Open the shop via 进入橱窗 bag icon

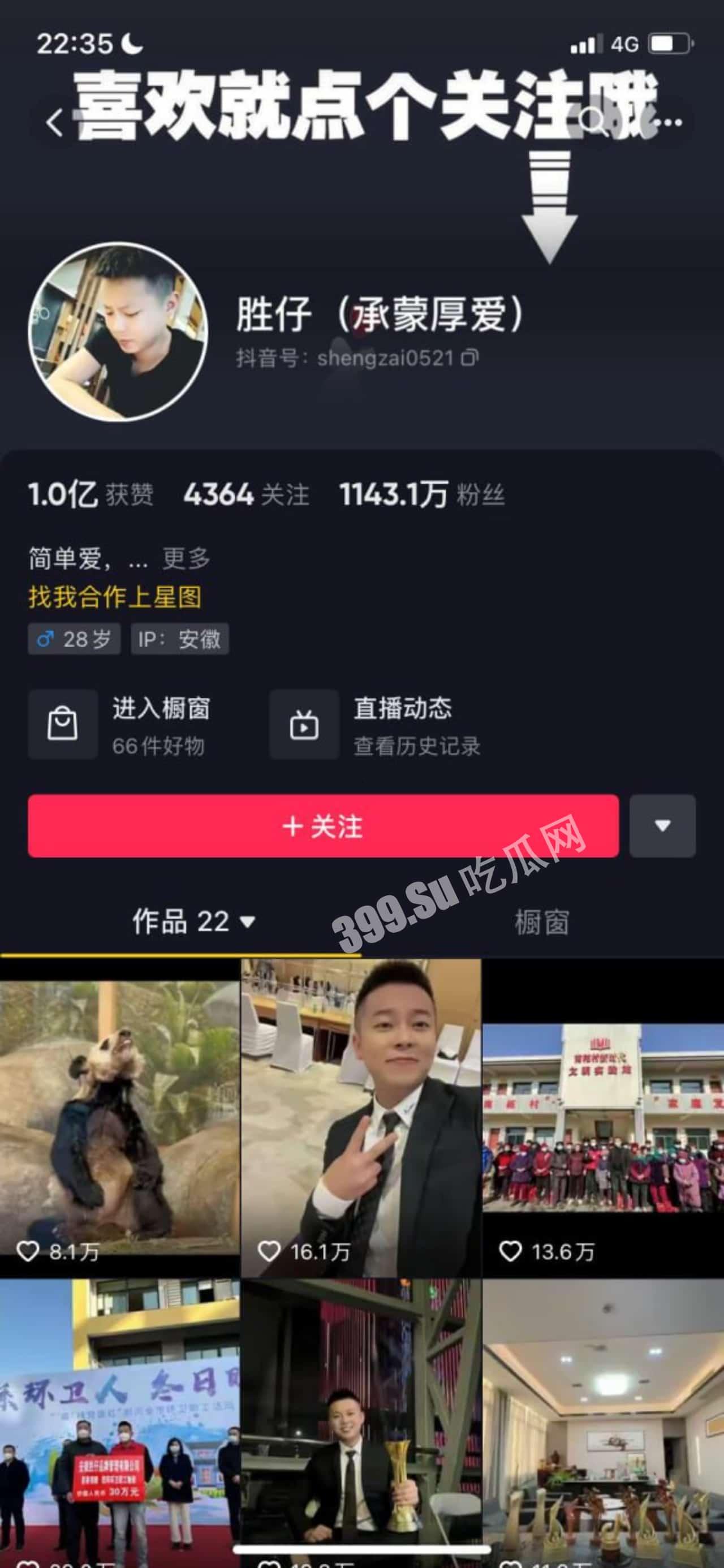click(63, 726)
